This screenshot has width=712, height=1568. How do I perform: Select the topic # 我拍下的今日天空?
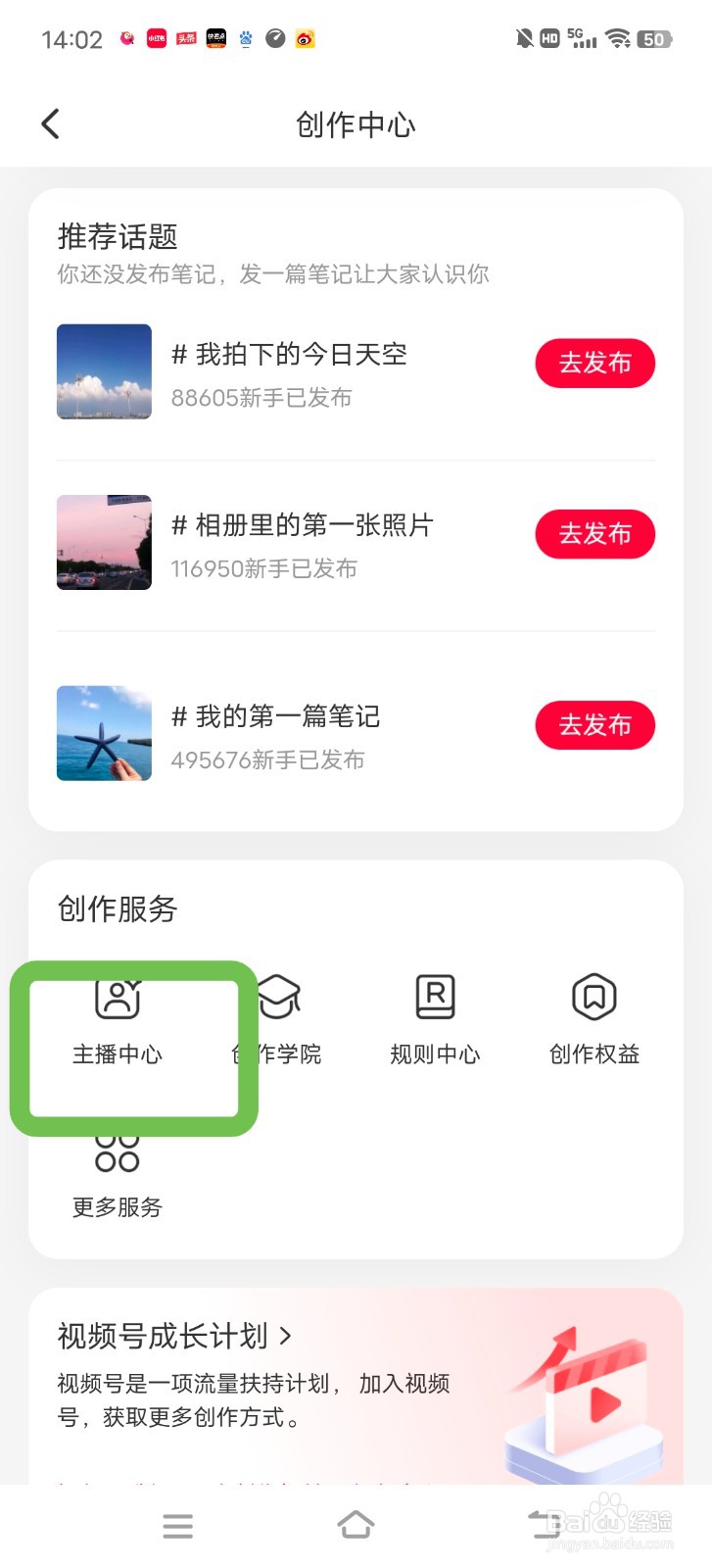point(291,354)
